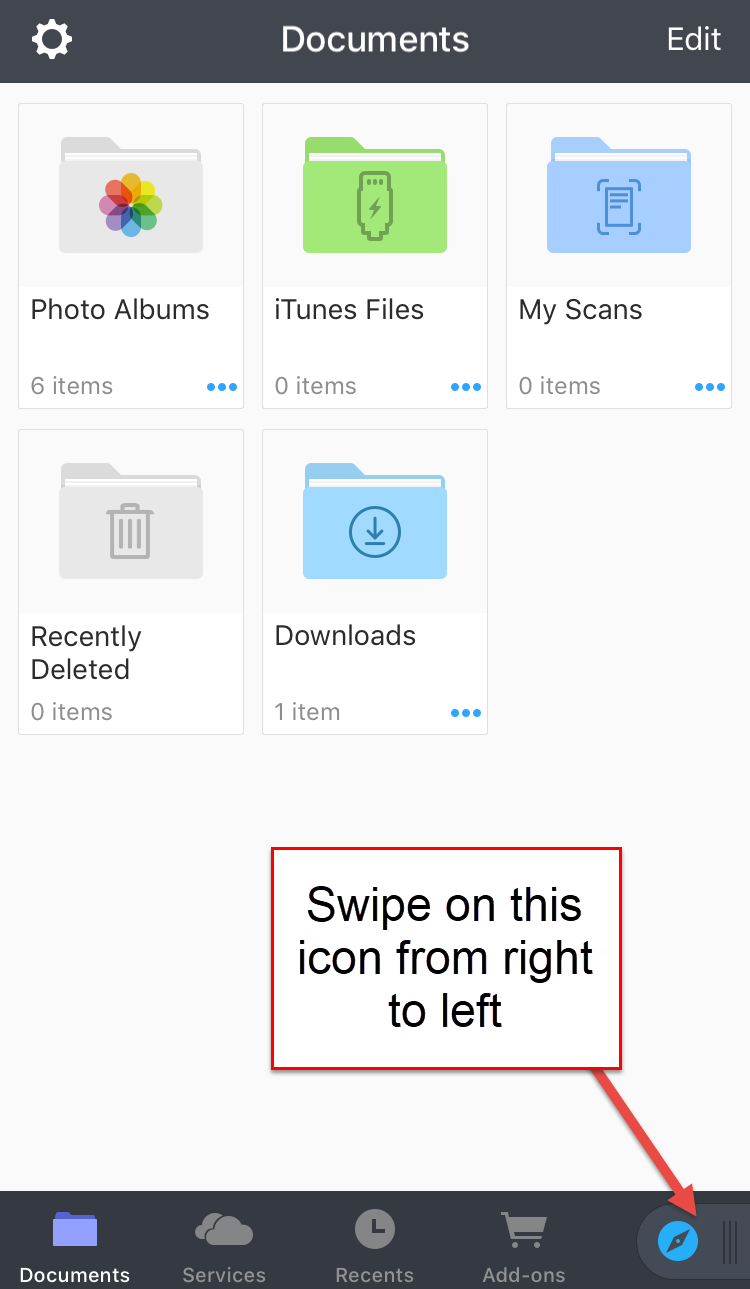
Task: Open the iTunes Files folder
Action: coord(375,200)
